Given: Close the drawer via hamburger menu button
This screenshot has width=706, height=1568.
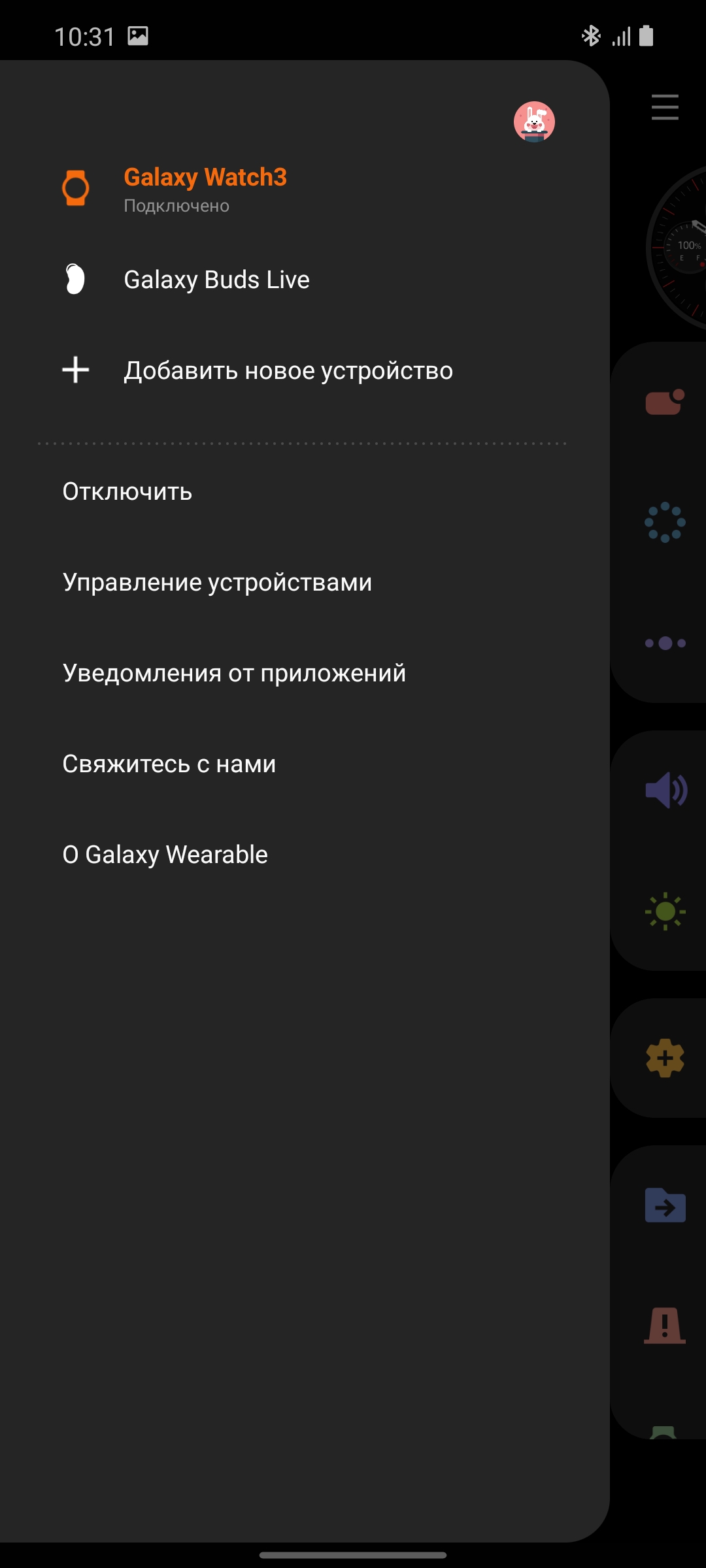Looking at the screenshot, I should (665, 107).
